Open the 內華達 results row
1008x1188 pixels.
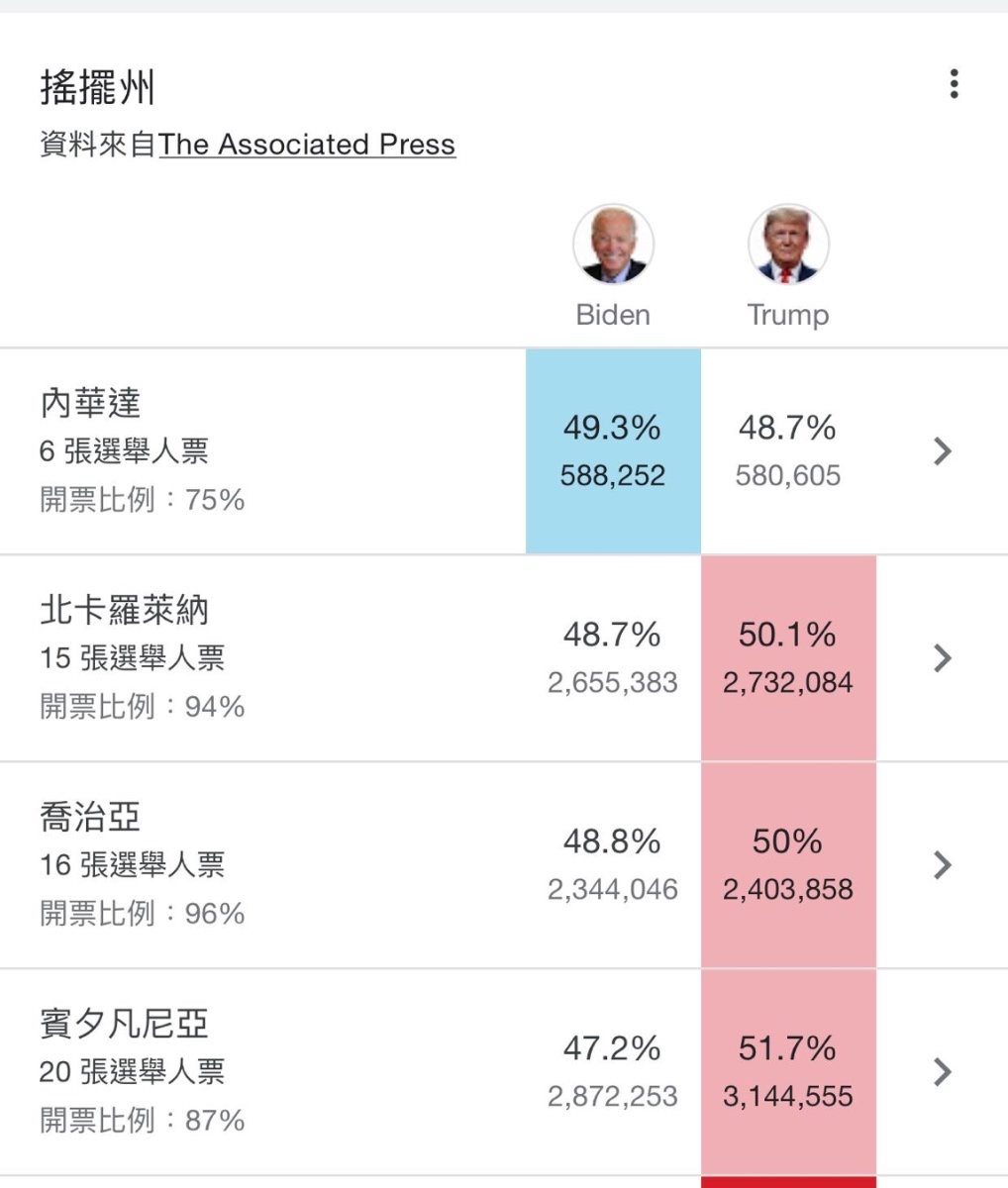[504, 451]
